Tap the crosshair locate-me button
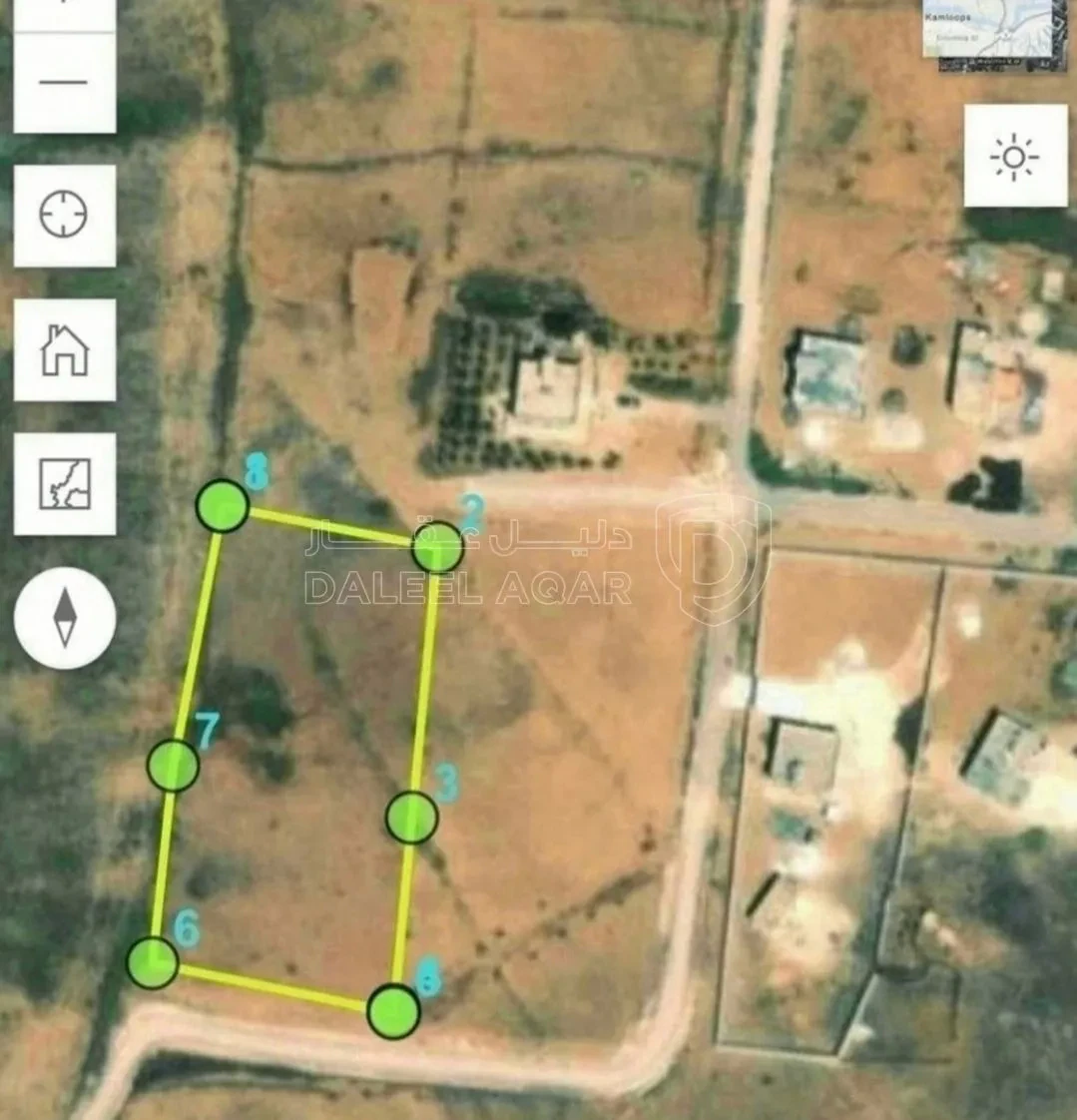The height and width of the screenshot is (1120, 1077). point(64,216)
